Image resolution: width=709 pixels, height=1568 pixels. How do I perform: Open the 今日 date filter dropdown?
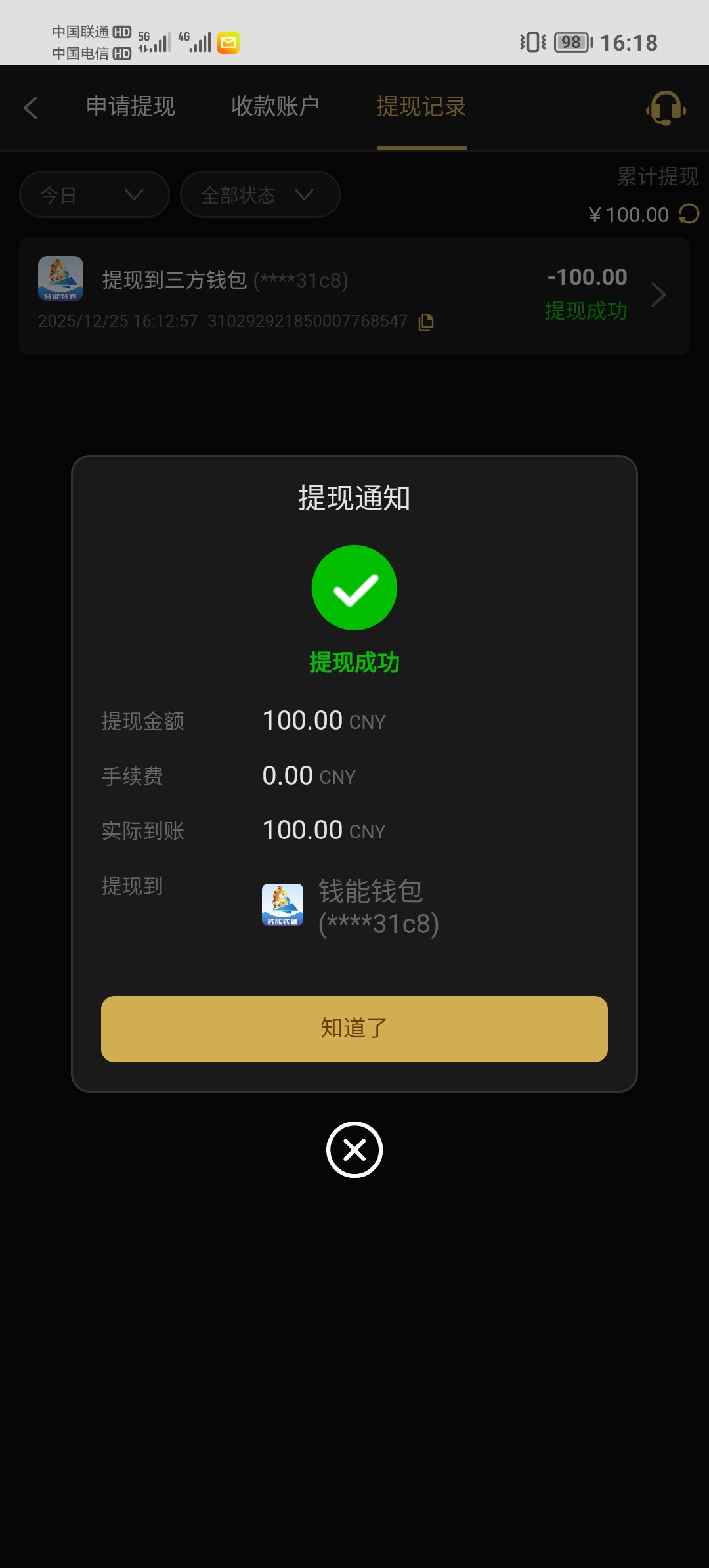click(93, 194)
